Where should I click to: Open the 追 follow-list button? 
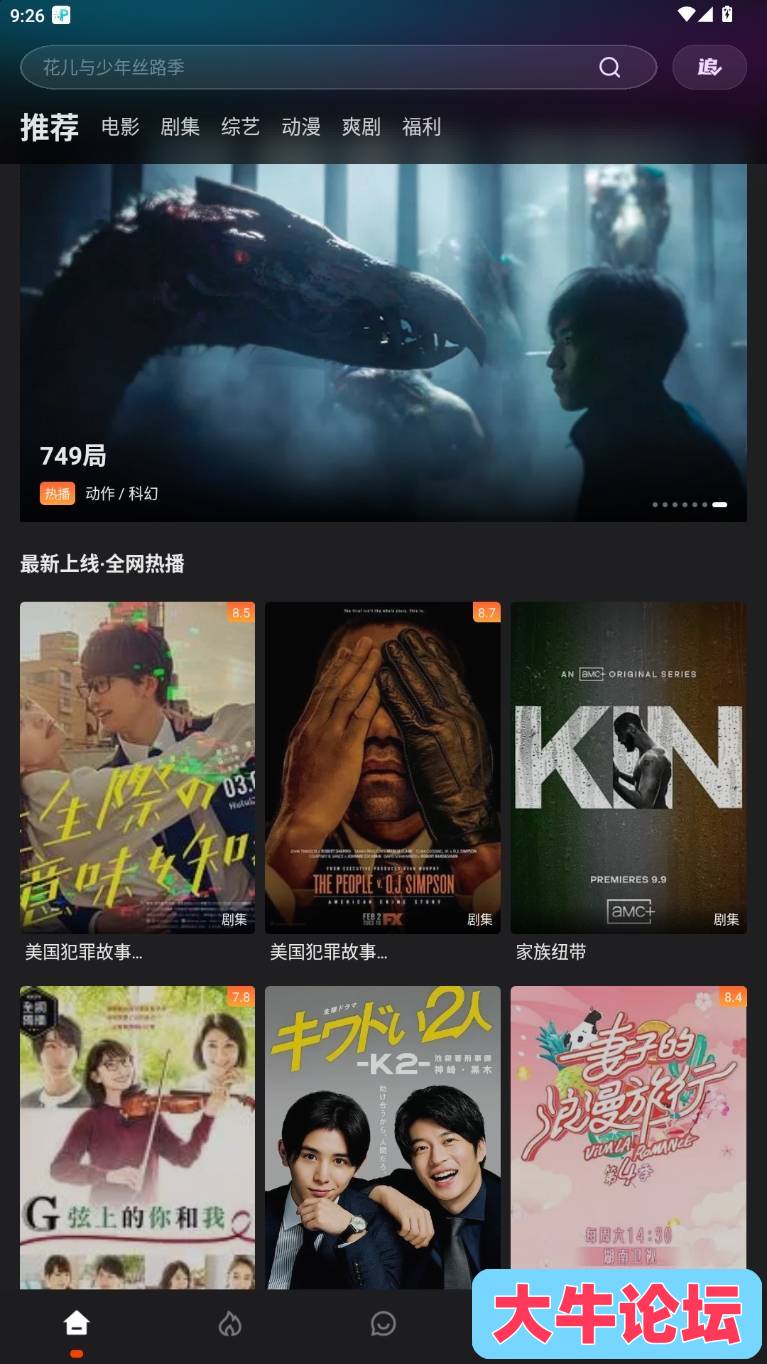[x=709, y=67]
